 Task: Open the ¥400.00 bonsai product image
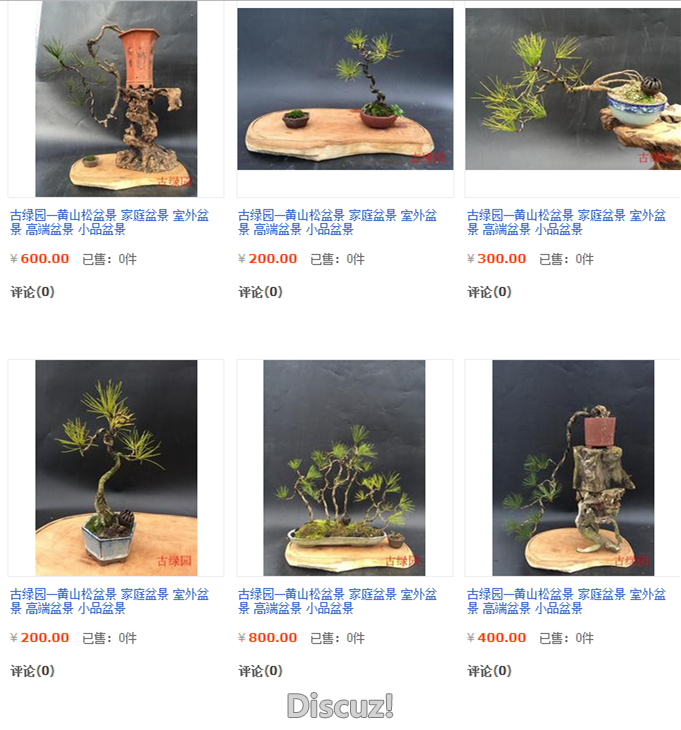coord(573,467)
